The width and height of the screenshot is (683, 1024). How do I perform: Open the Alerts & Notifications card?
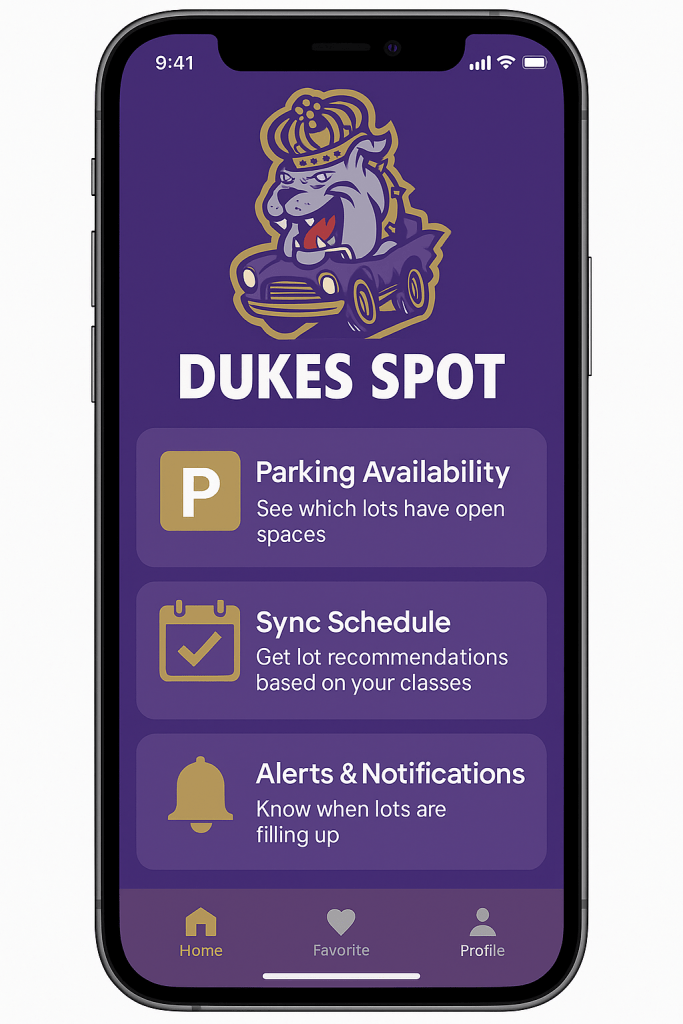[x=341, y=802]
